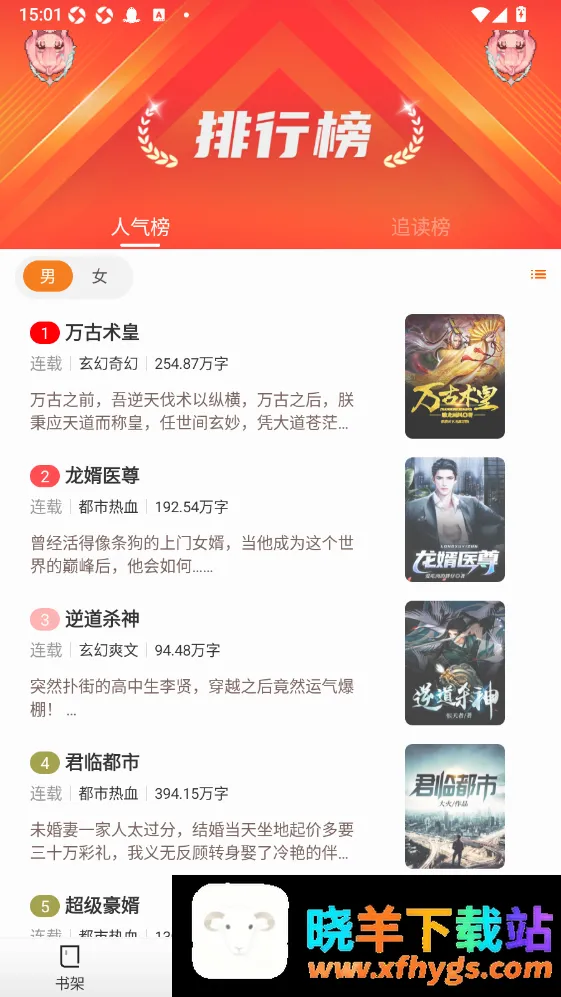The width and height of the screenshot is (561, 997).
Task: Go to the 书架 tab
Action: 69,968
